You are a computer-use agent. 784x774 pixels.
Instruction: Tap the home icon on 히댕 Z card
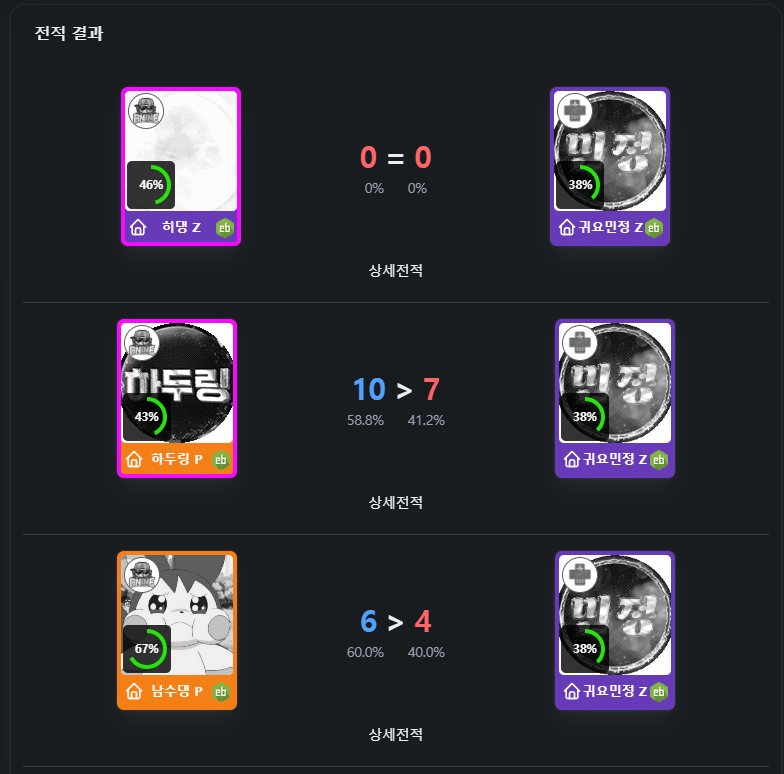[x=138, y=228]
